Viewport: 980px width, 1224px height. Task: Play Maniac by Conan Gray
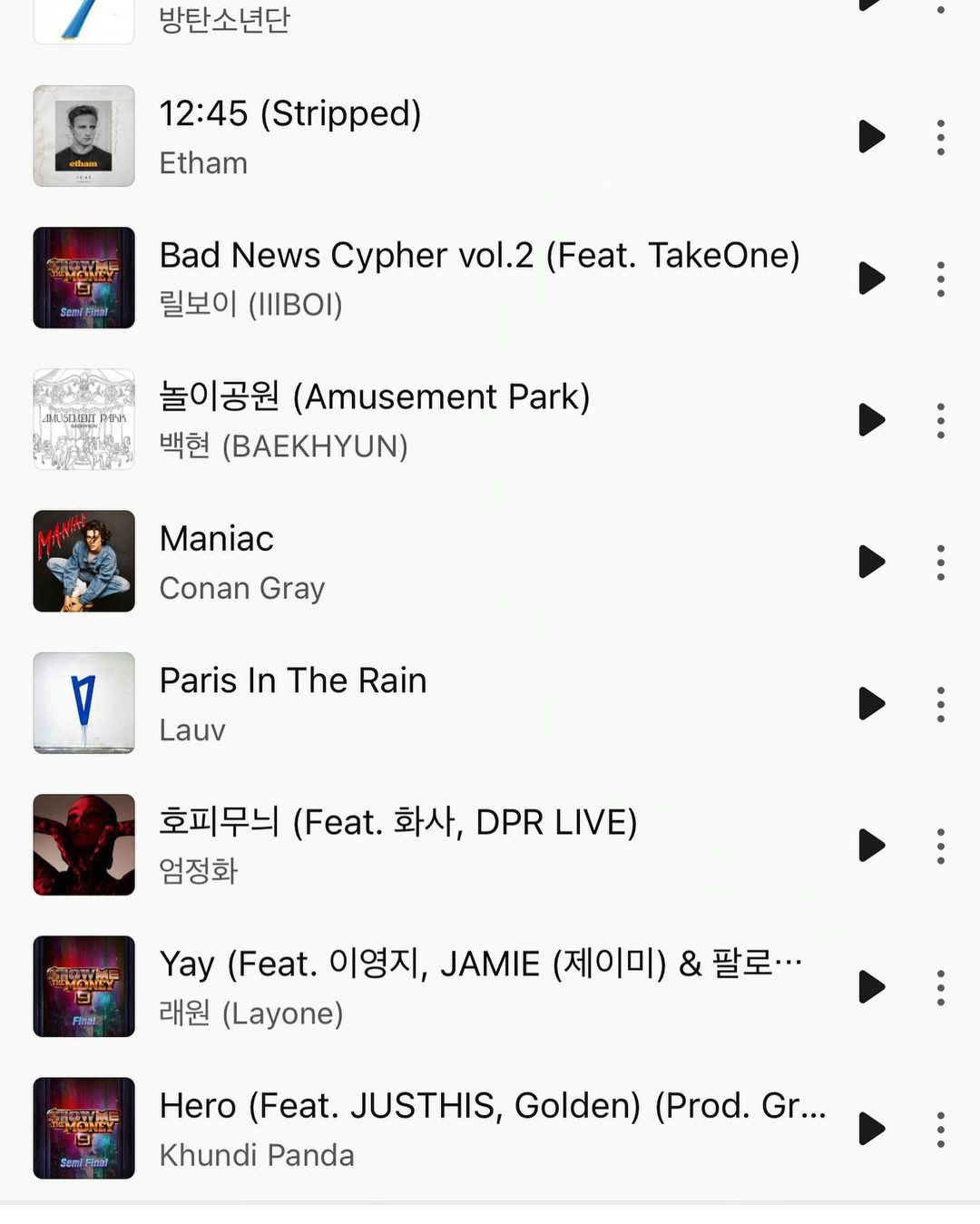tap(871, 562)
